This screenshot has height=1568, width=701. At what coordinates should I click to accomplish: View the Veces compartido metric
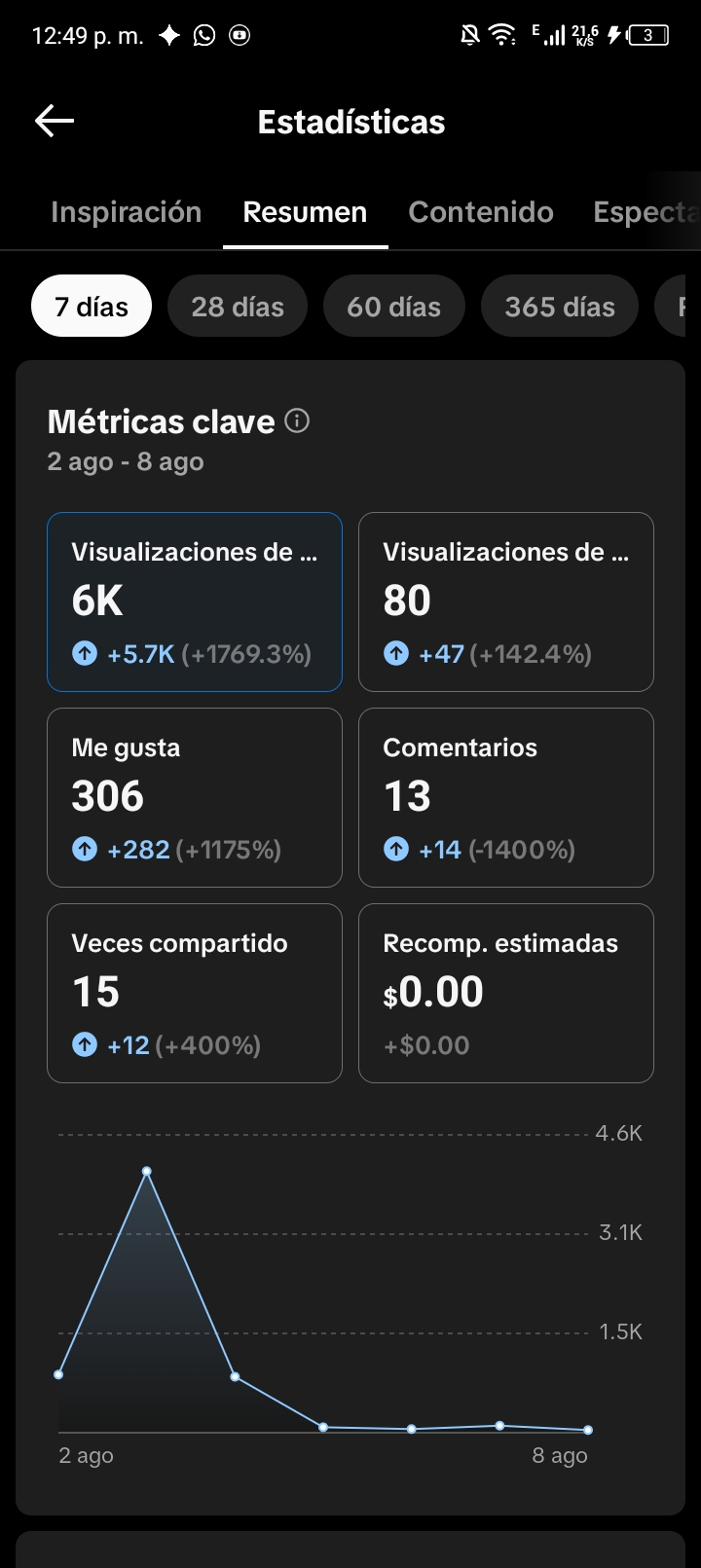(x=195, y=993)
